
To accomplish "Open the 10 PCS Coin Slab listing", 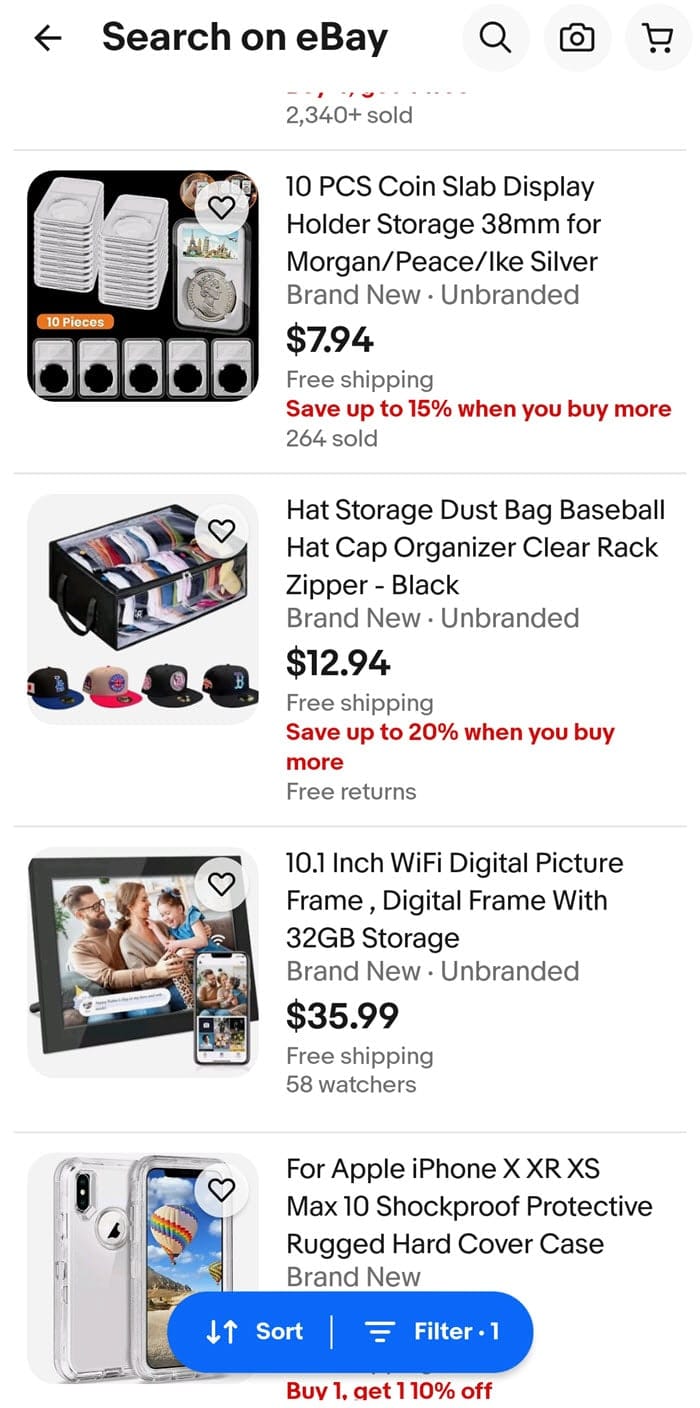I will tap(440, 224).
